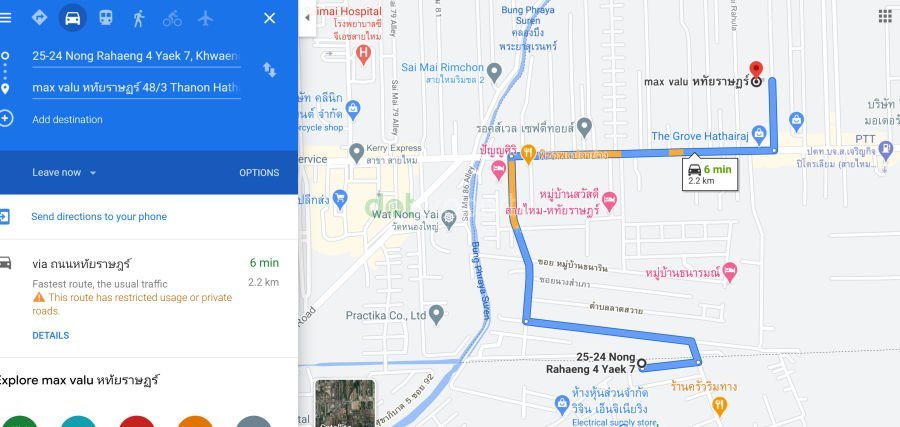Collapse the side panel
Screen dimensions: 900x427
point(307,17)
